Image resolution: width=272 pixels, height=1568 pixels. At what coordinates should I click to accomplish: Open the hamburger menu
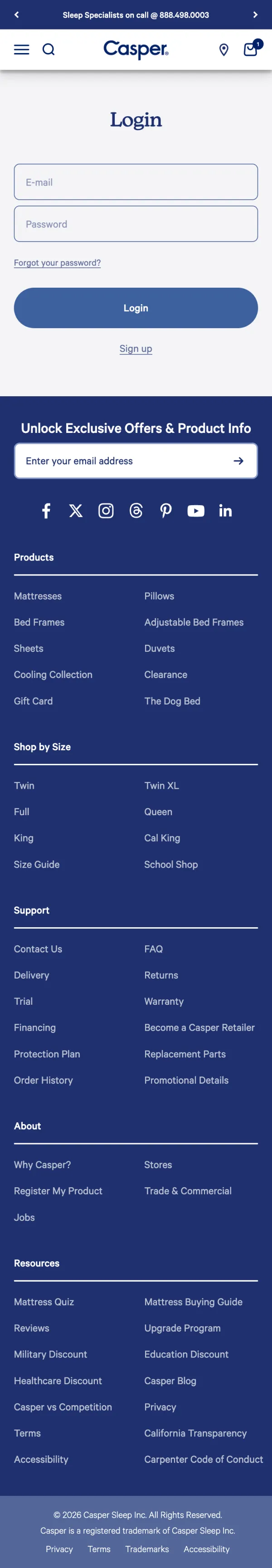point(21,50)
